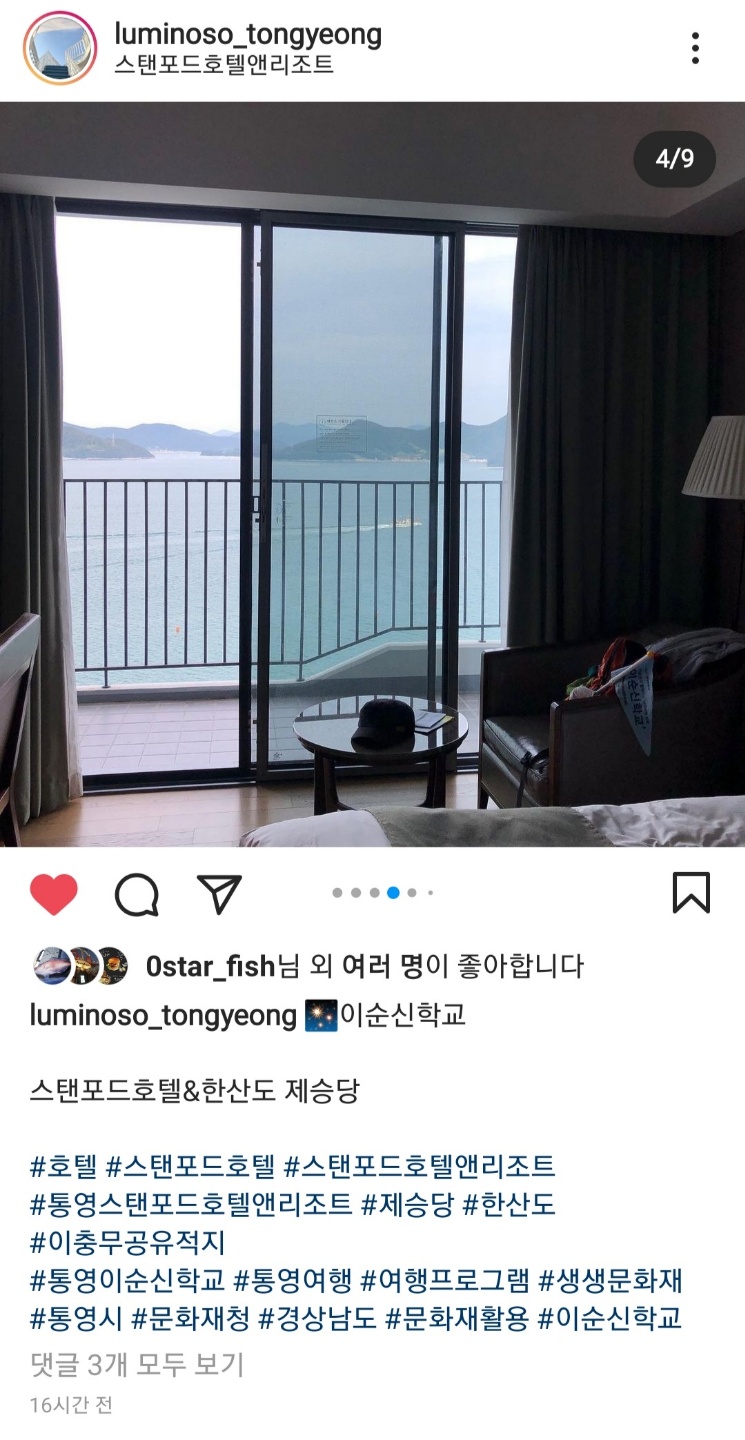
Task: Open the #생생문화재 hashtag
Action: [610, 1280]
